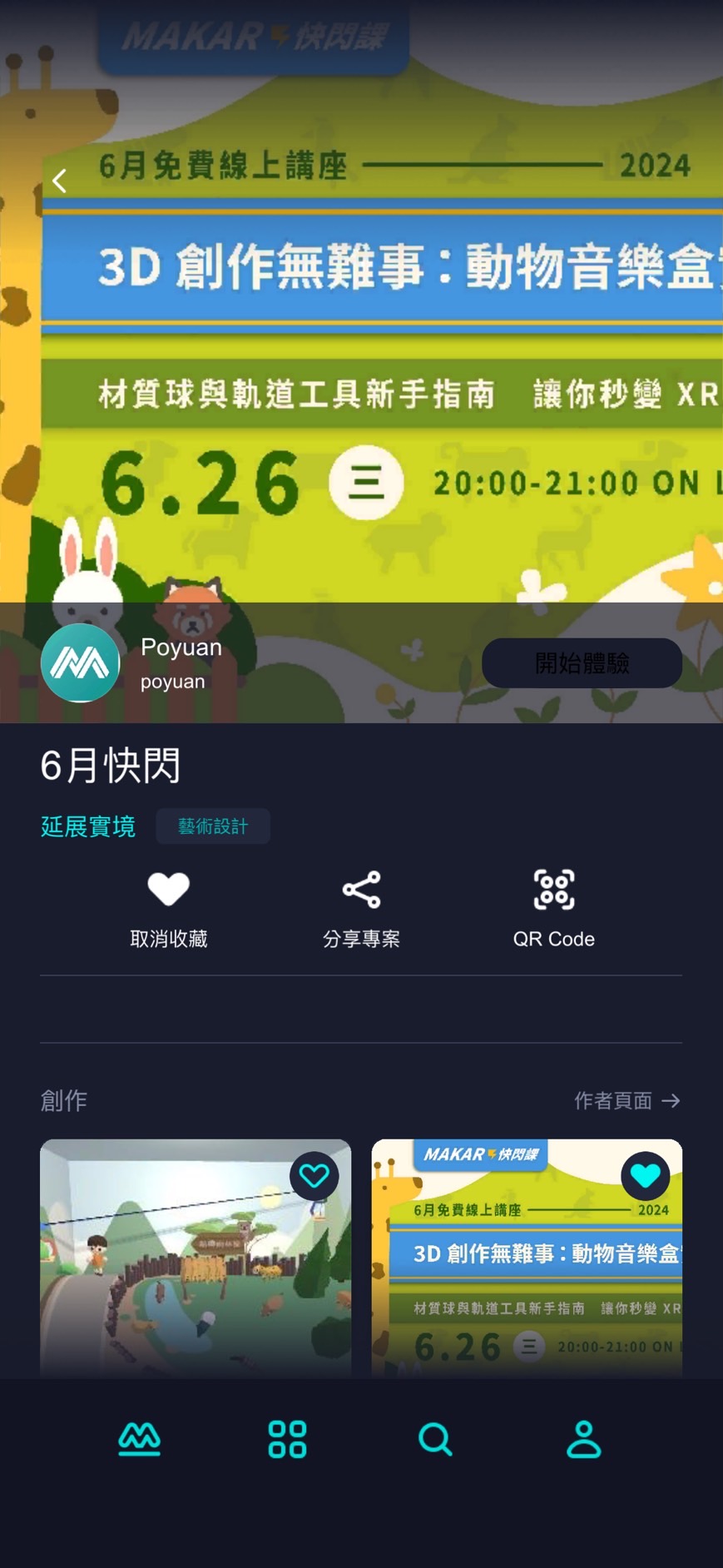Open 作者頁面 author page link
The image size is (723, 1568).
tap(627, 1101)
